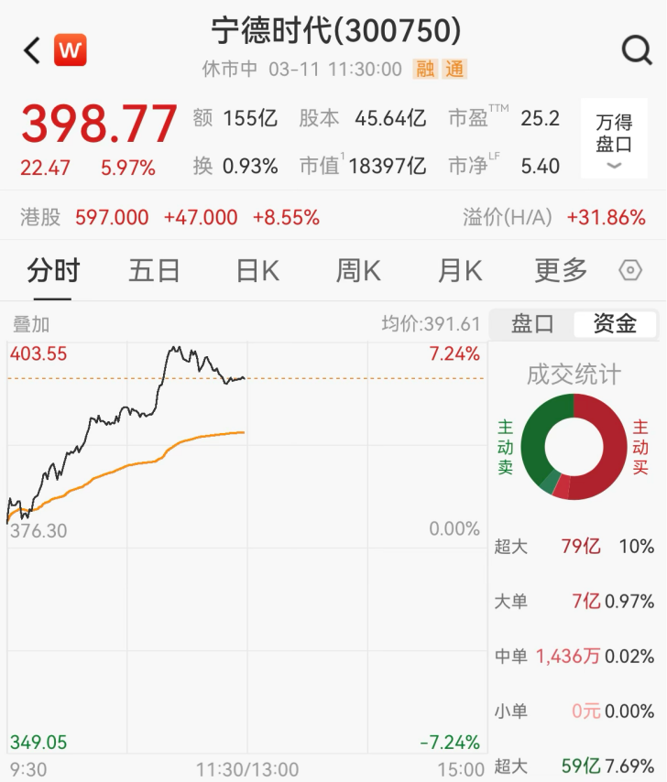The width and height of the screenshot is (667, 782).
Task: Open chart settings hexagon icon
Action: pyautogui.click(x=630, y=270)
